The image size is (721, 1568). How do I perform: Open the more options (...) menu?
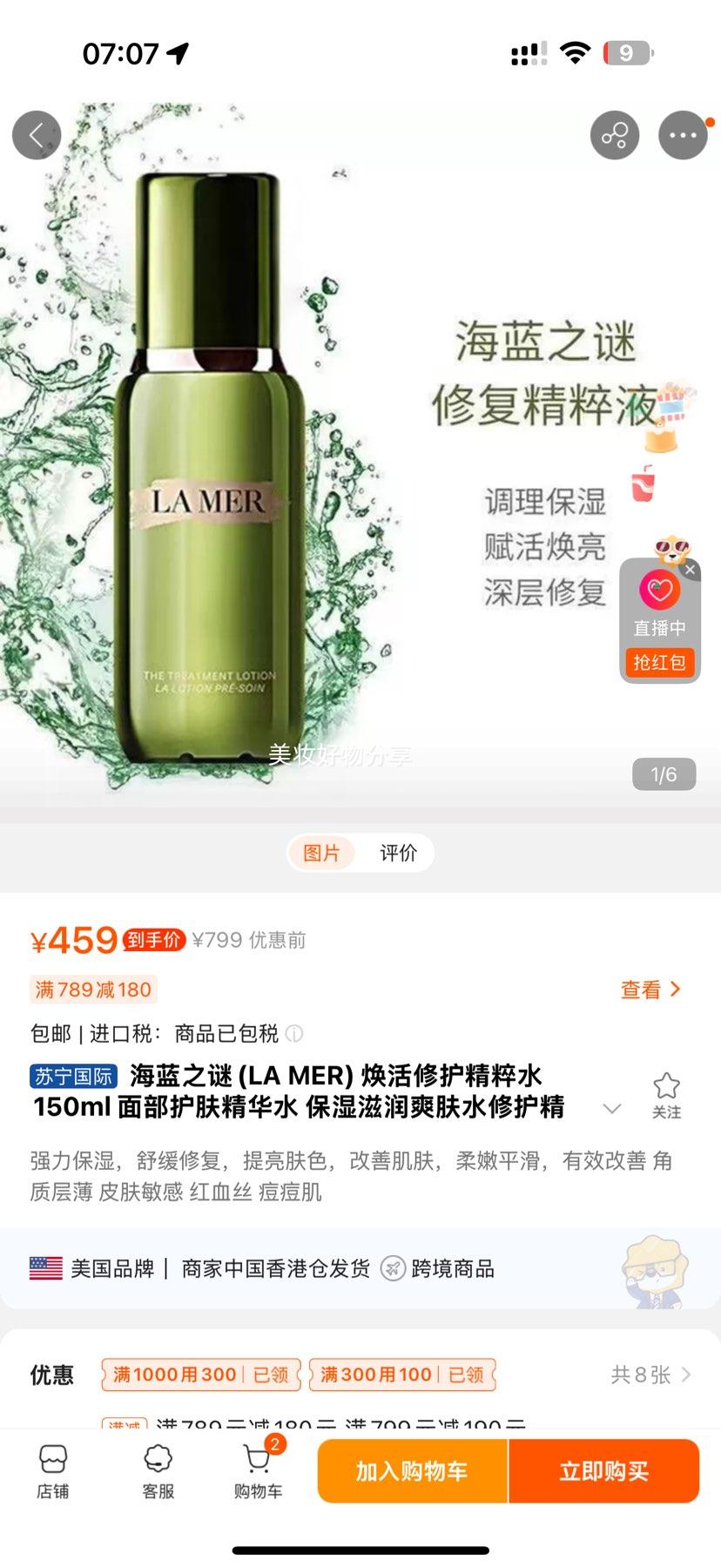684,136
